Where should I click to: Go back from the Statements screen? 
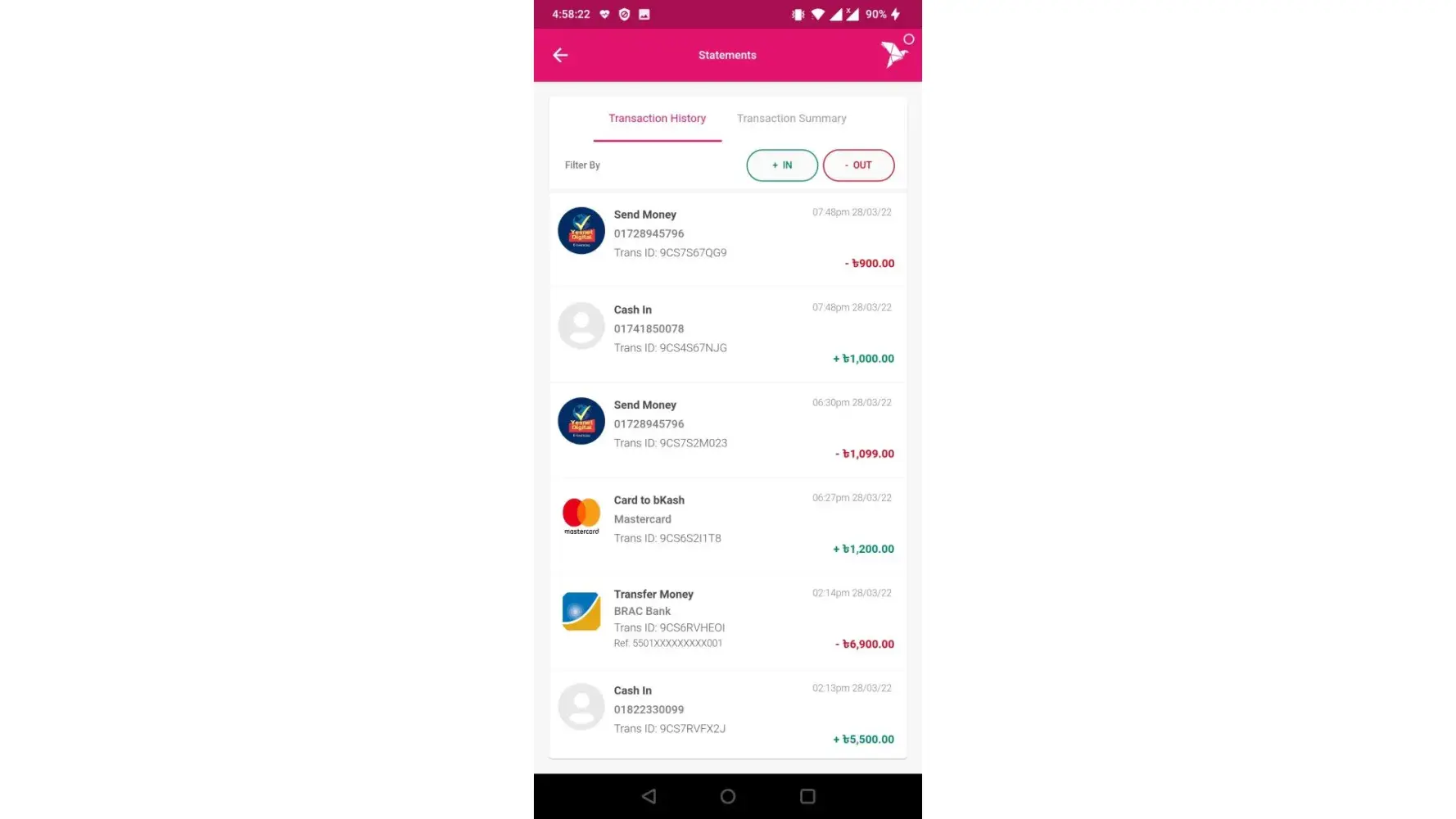click(x=560, y=55)
